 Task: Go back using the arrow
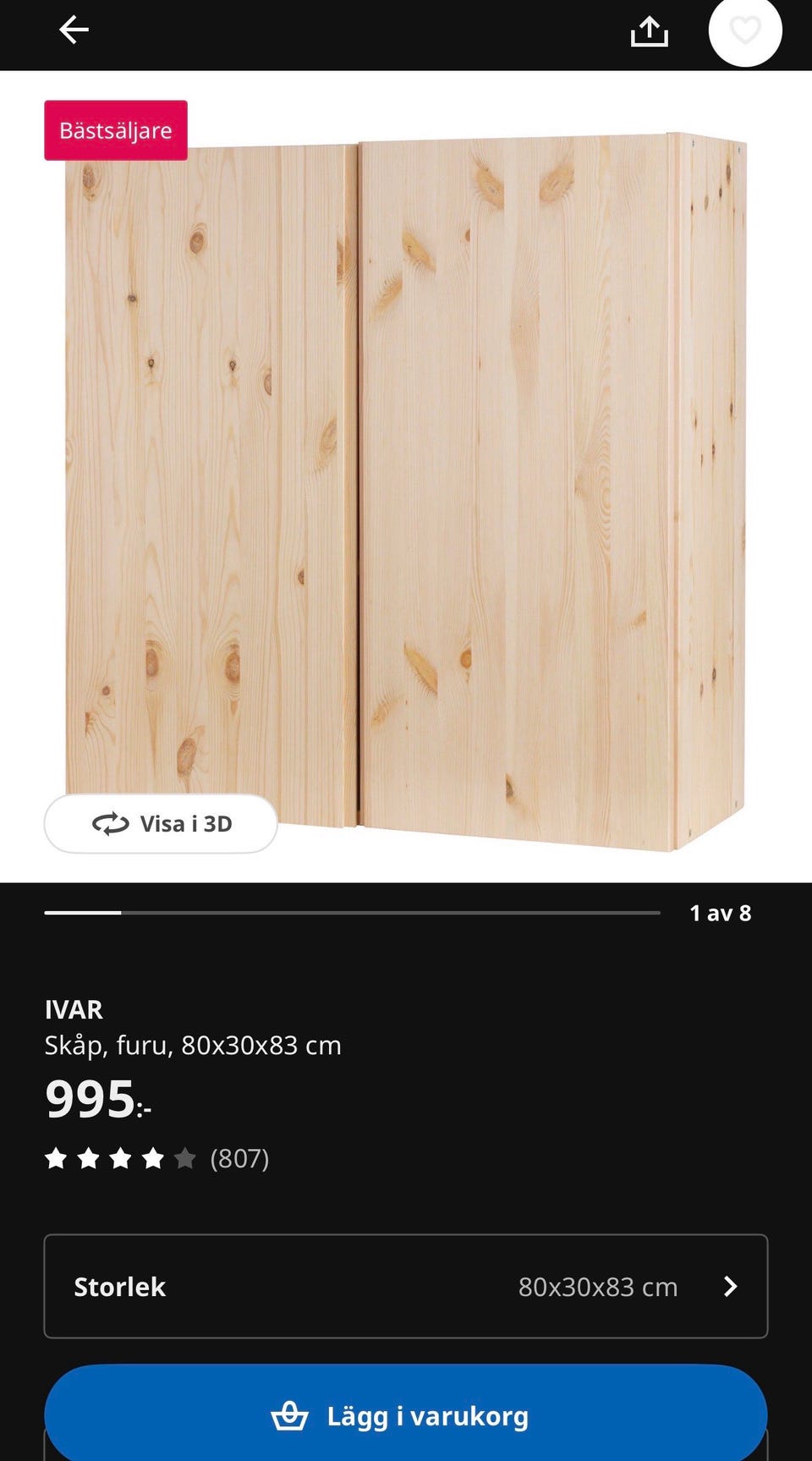click(x=74, y=30)
